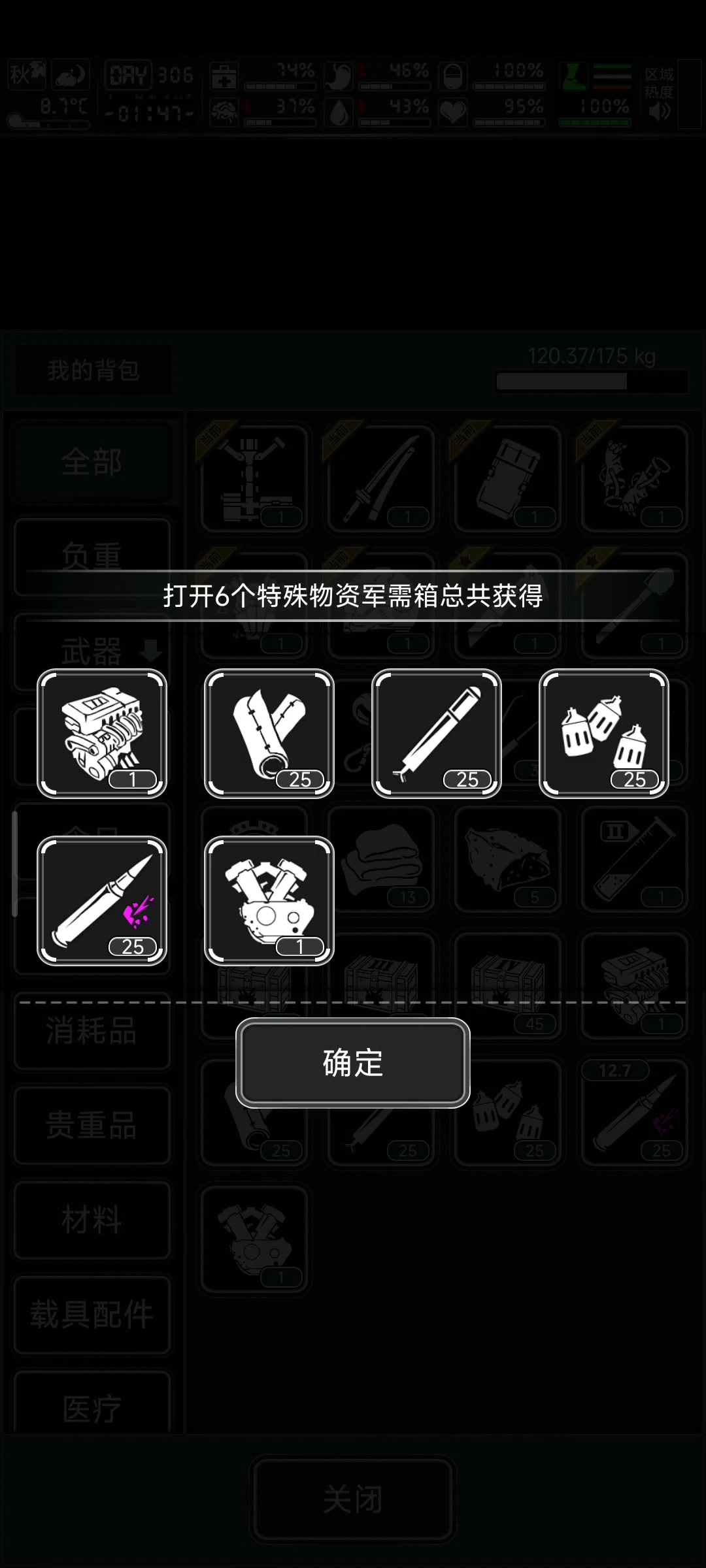Select the car engine reward item

tap(102, 734)
